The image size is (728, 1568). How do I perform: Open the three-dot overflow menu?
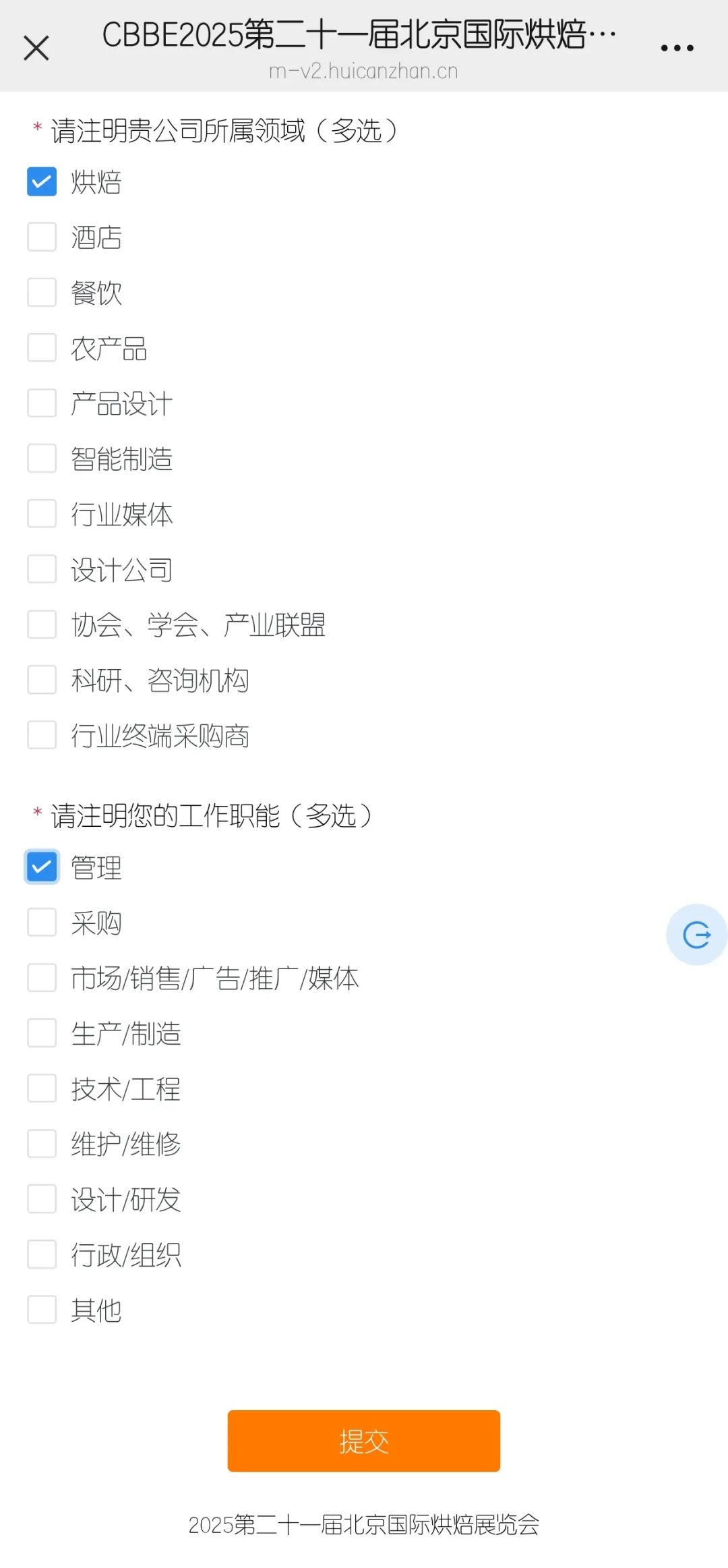[677, 48]
